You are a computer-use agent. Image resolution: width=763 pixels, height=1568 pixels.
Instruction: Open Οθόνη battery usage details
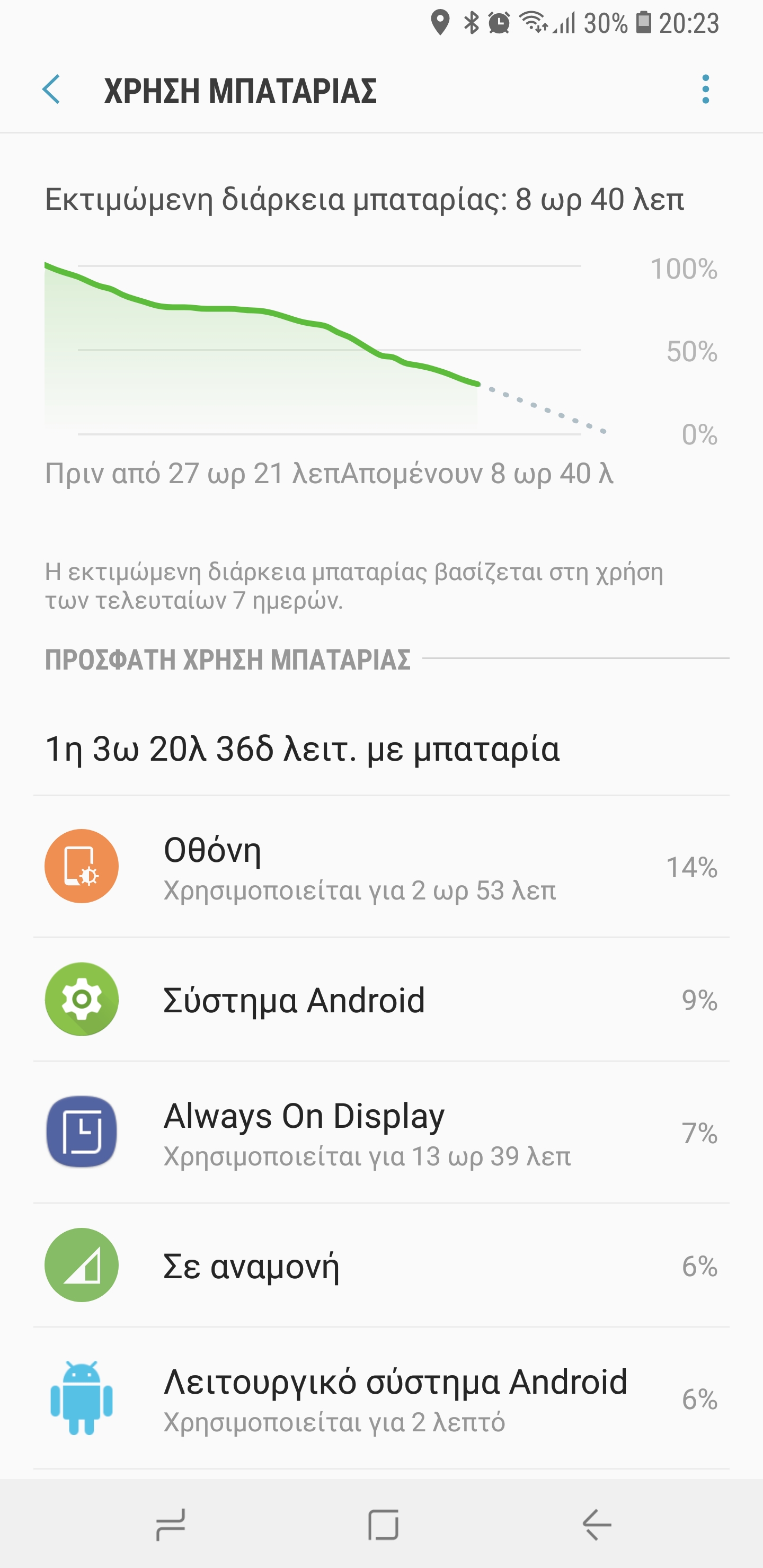[x=381, y=866]
